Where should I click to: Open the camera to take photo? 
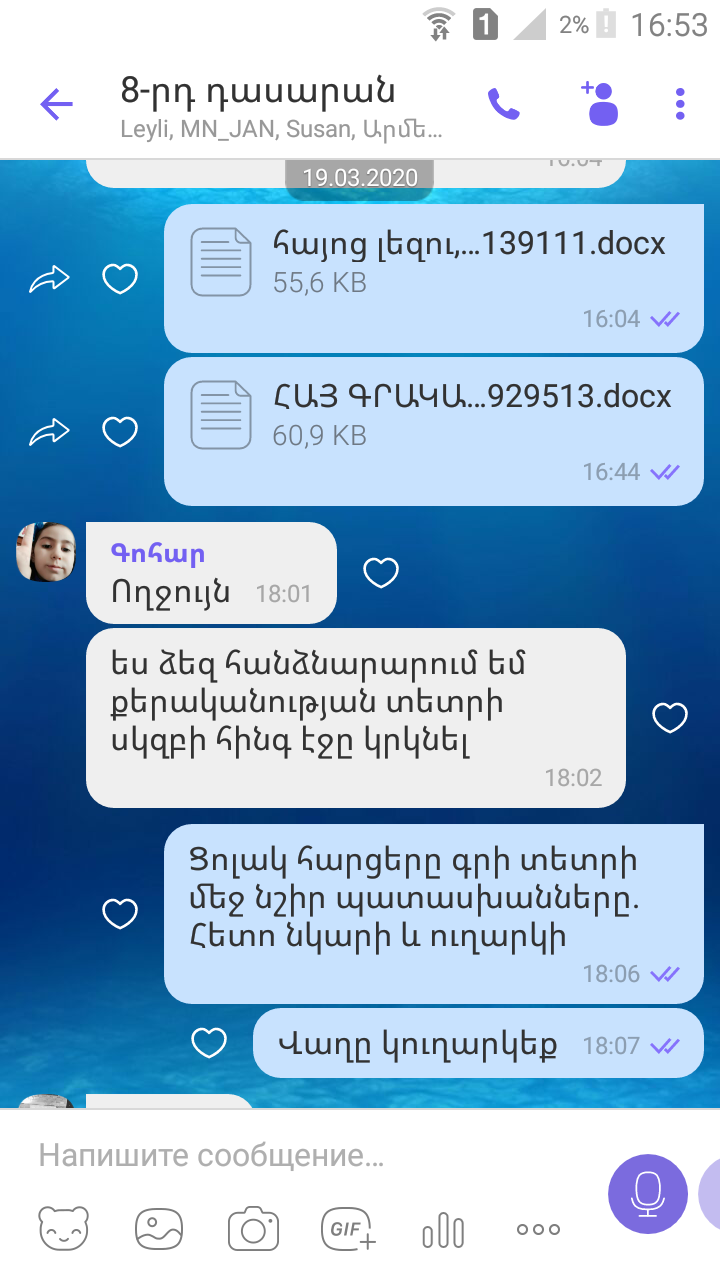click(253, 1229)
